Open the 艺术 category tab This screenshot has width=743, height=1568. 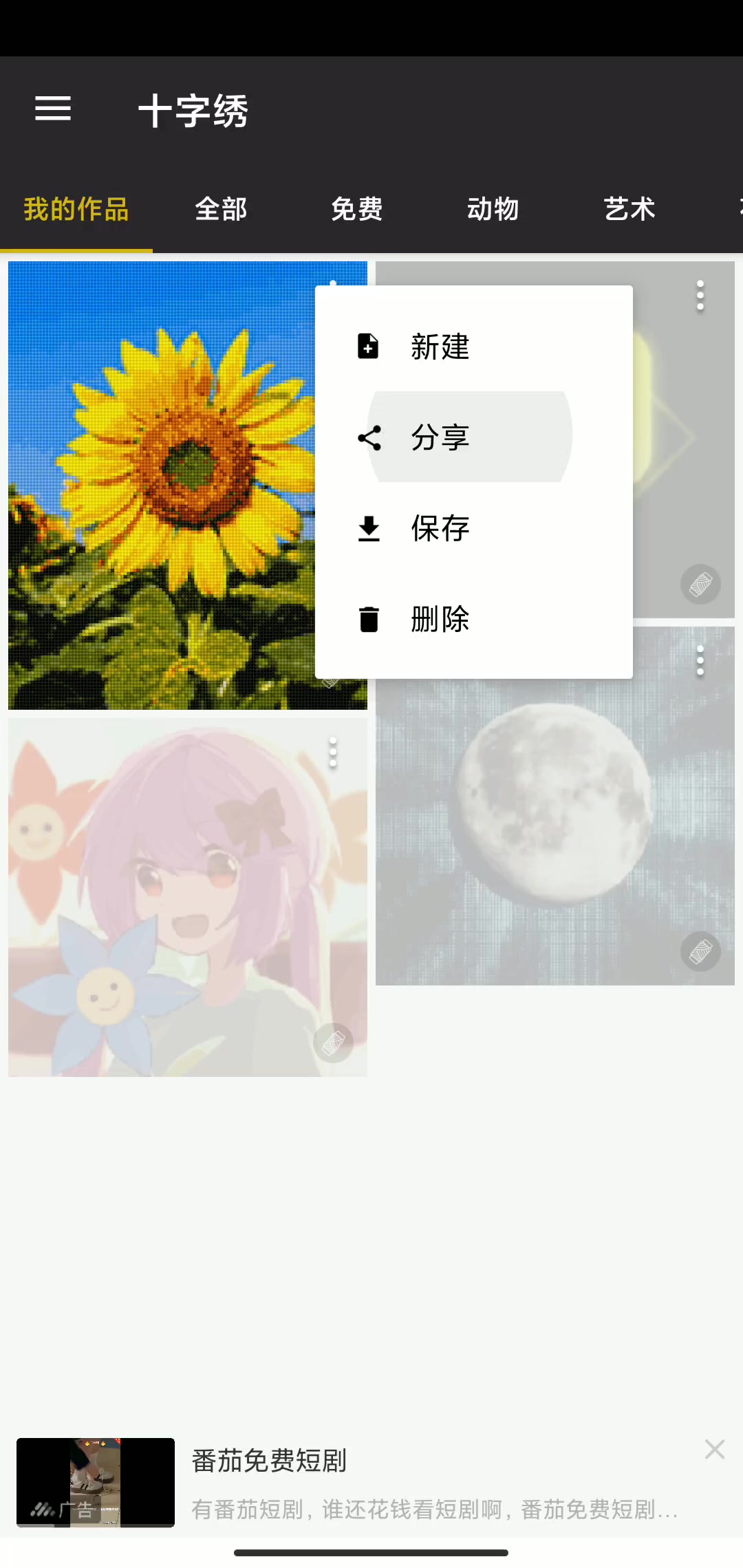629,209
